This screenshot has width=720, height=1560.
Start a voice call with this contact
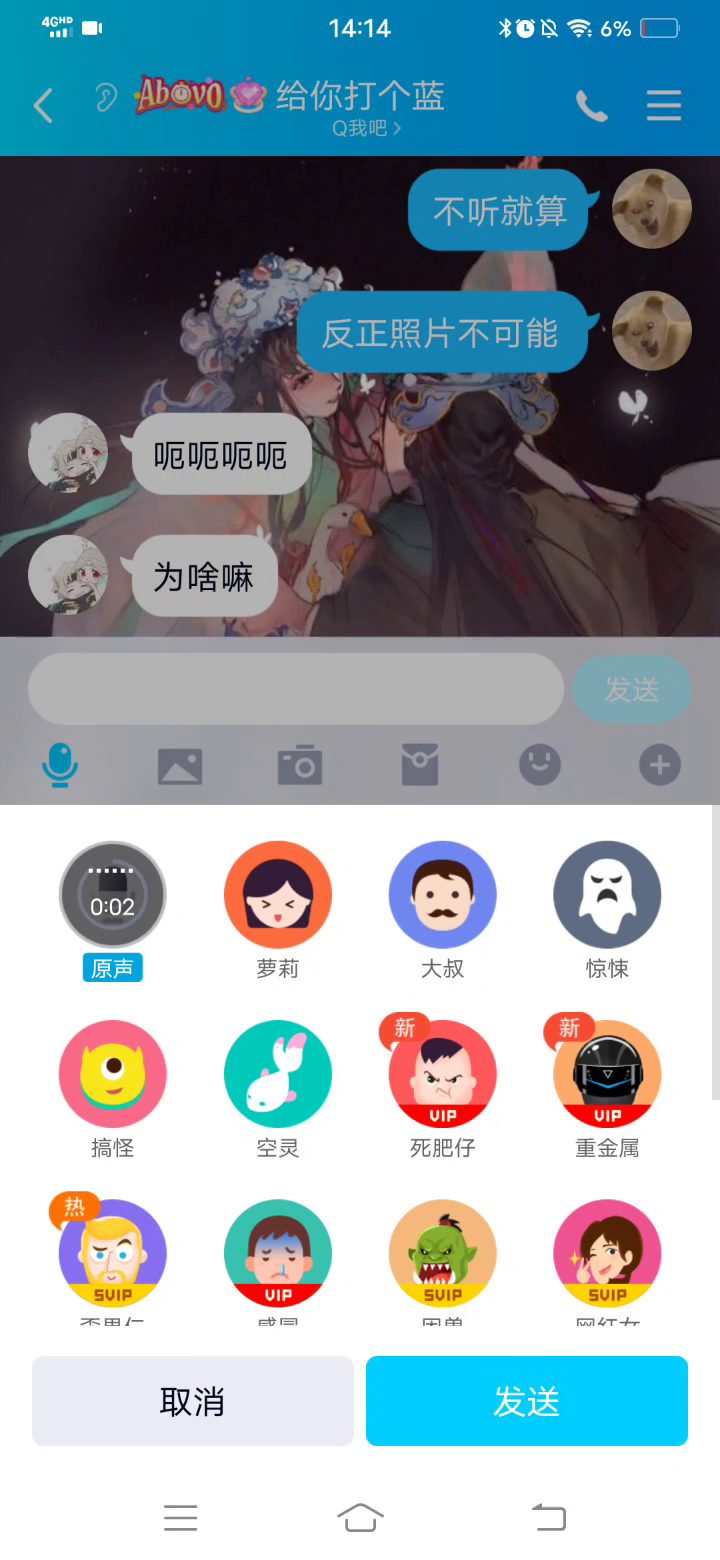[x=591, y=105]
